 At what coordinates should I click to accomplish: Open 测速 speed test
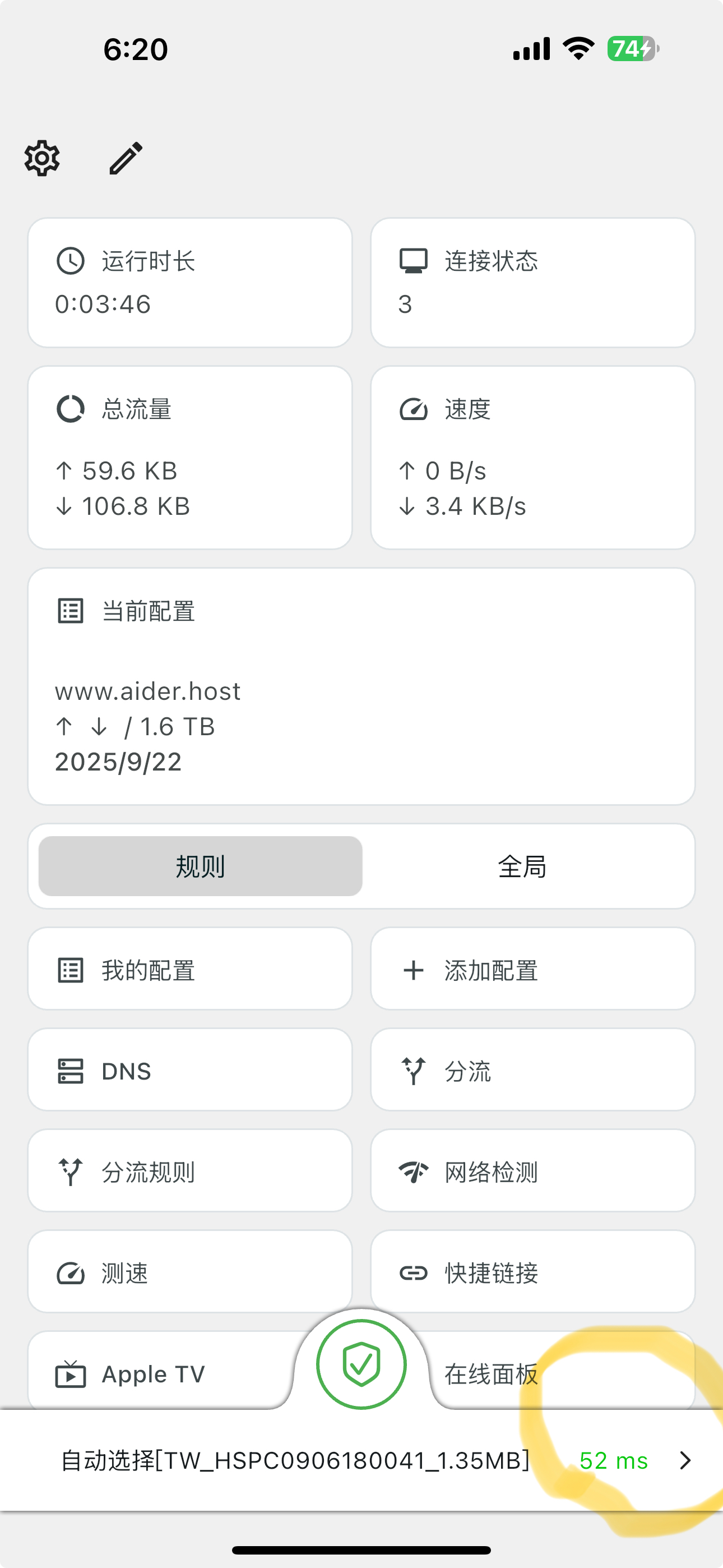tap(190, 1272)
